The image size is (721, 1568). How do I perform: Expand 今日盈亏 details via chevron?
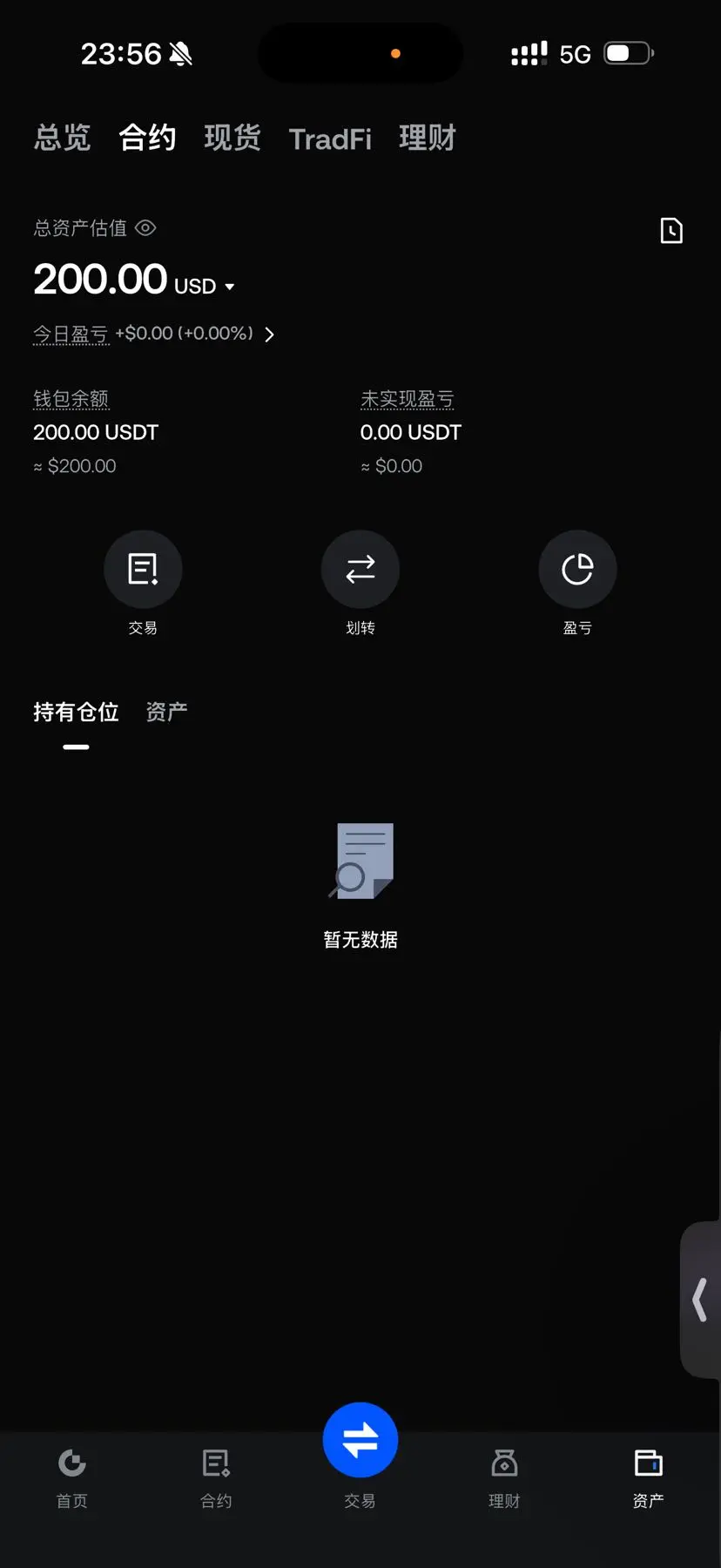[x=269, y=334]
